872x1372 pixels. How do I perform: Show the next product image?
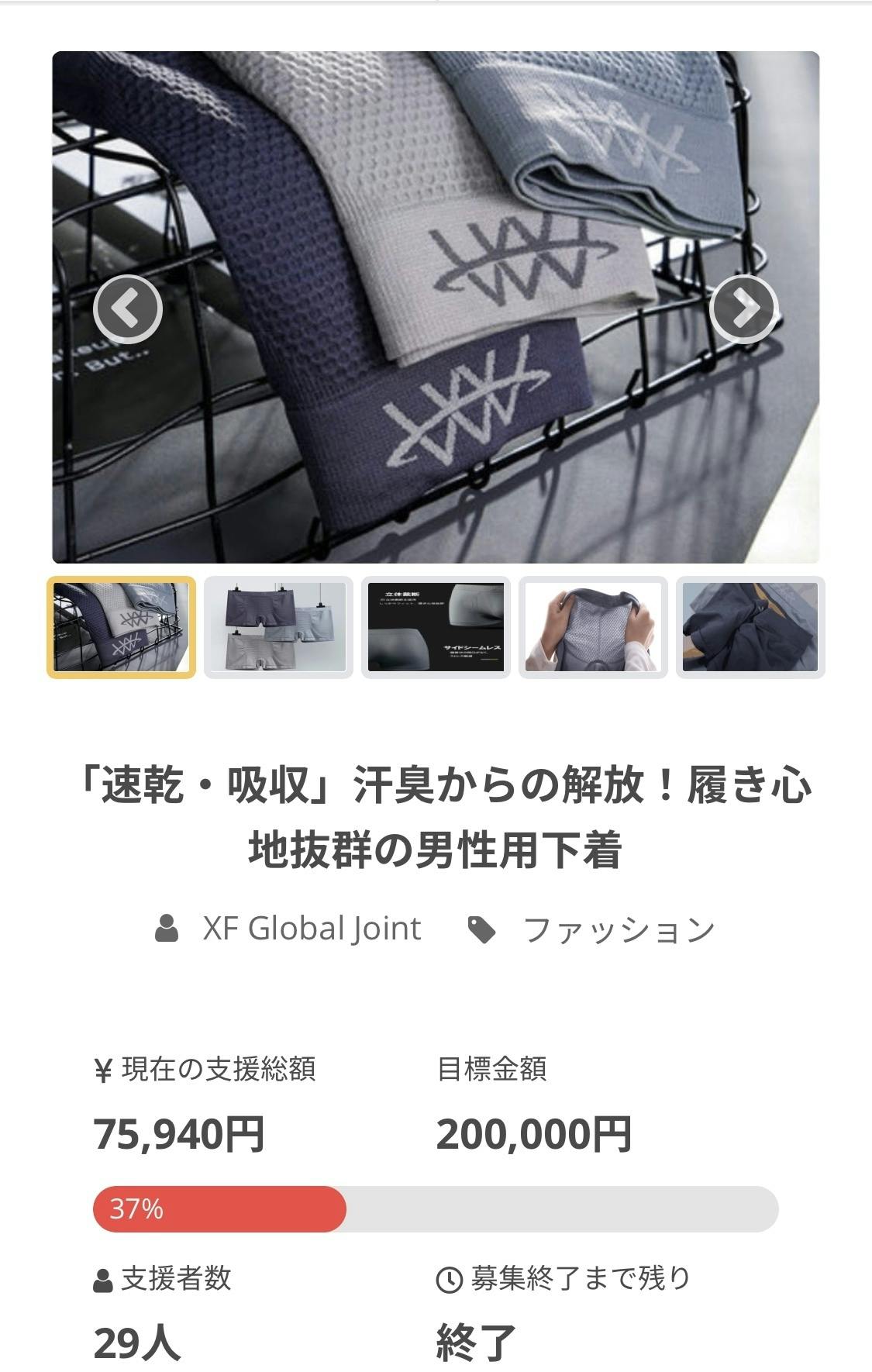(743, 309)
